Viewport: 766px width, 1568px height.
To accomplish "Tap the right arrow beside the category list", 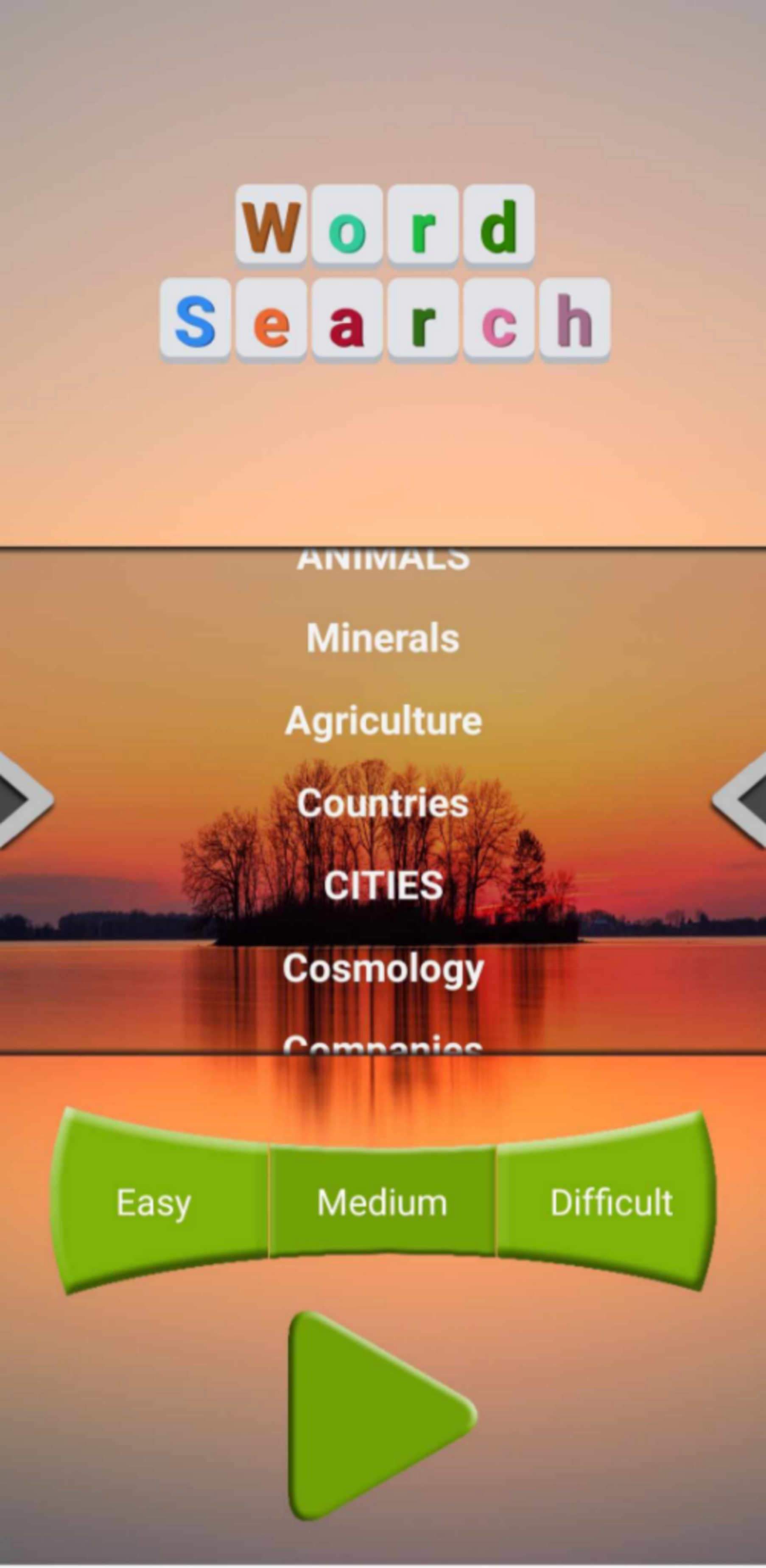I will point(743,801).
